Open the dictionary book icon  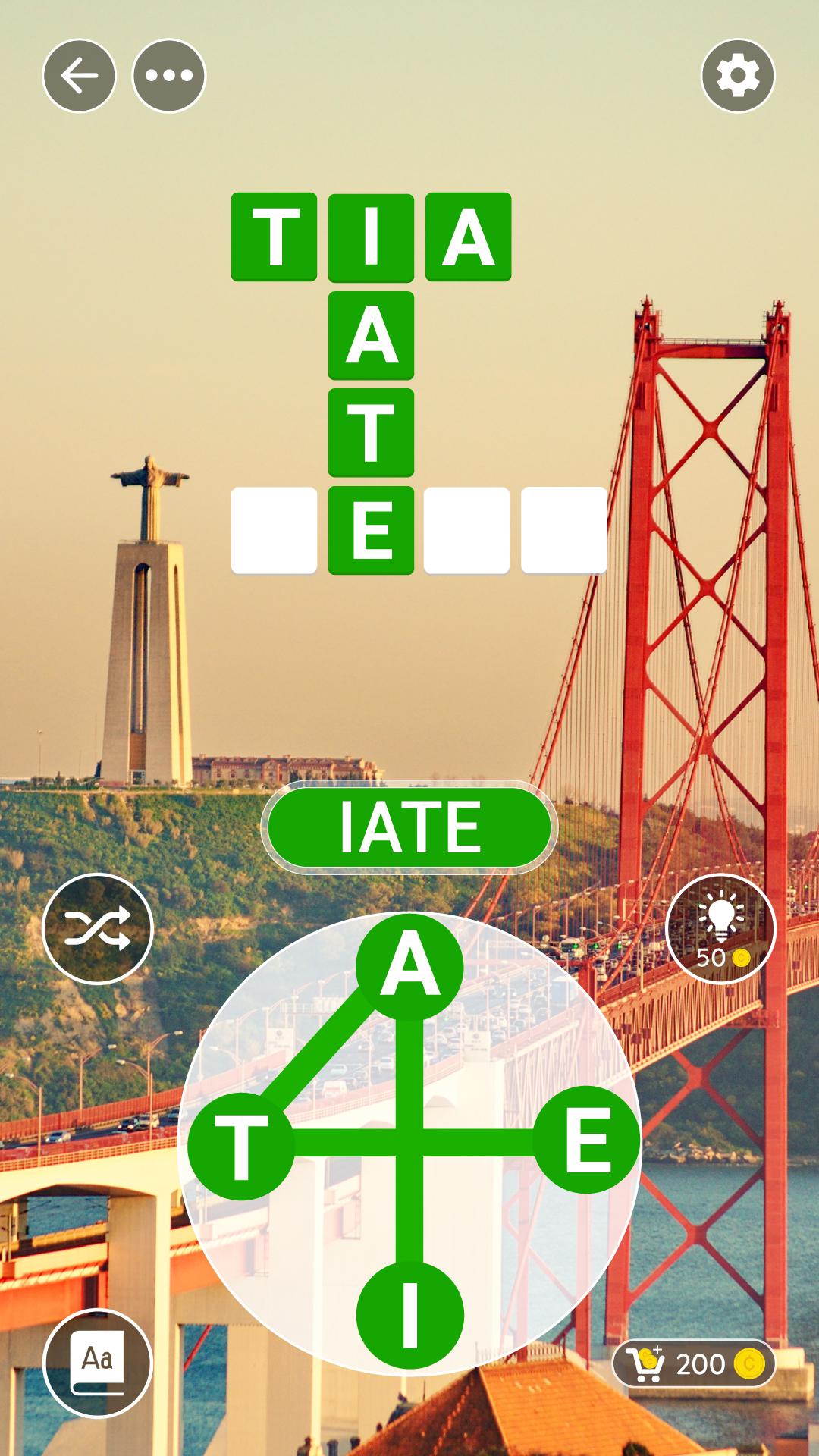[98, 1363]
